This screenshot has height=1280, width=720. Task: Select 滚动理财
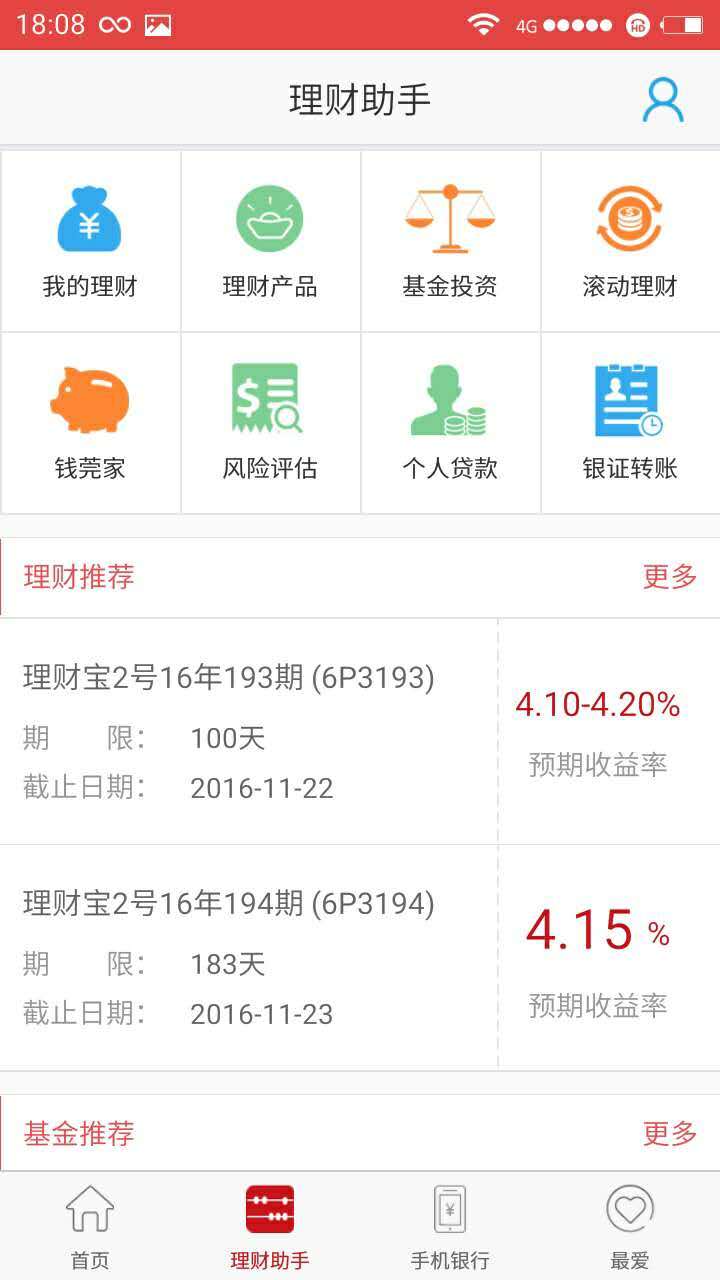click(x=630, y=241)
